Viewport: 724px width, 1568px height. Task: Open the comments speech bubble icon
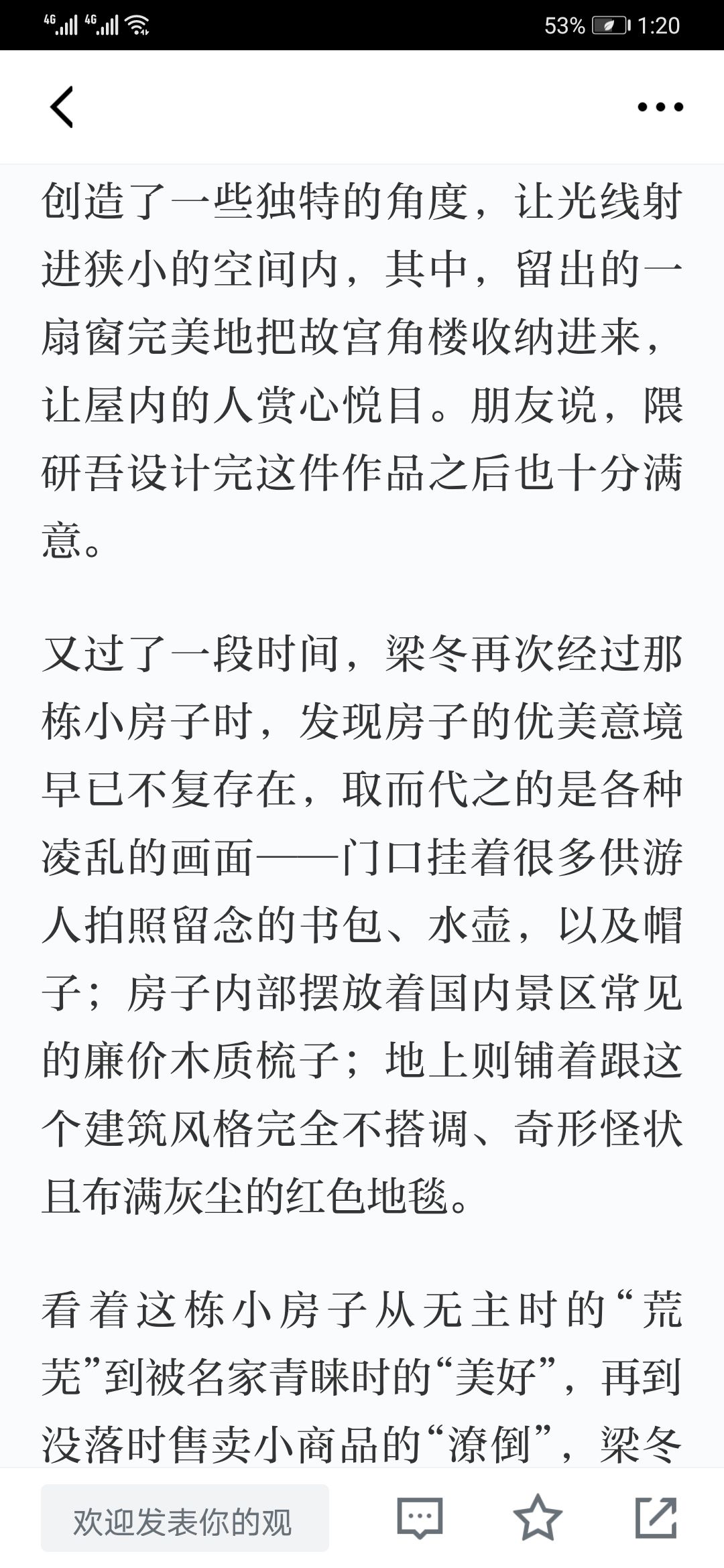(420, 1517)
